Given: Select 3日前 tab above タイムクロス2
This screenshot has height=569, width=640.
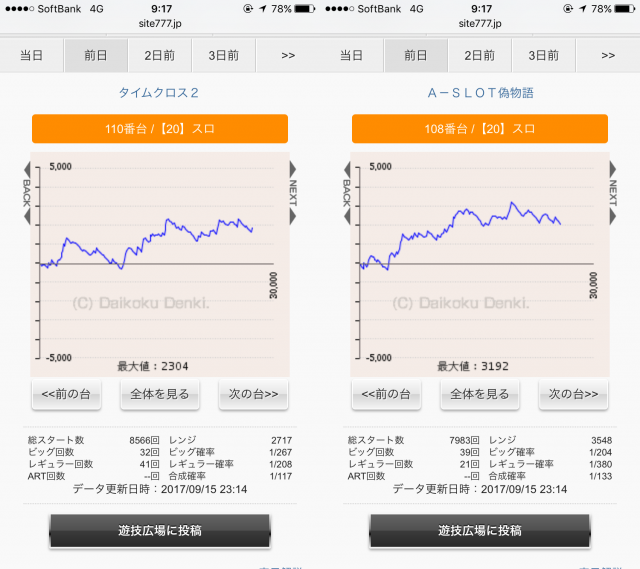Looking at the screenshot, I should point(223,56).
